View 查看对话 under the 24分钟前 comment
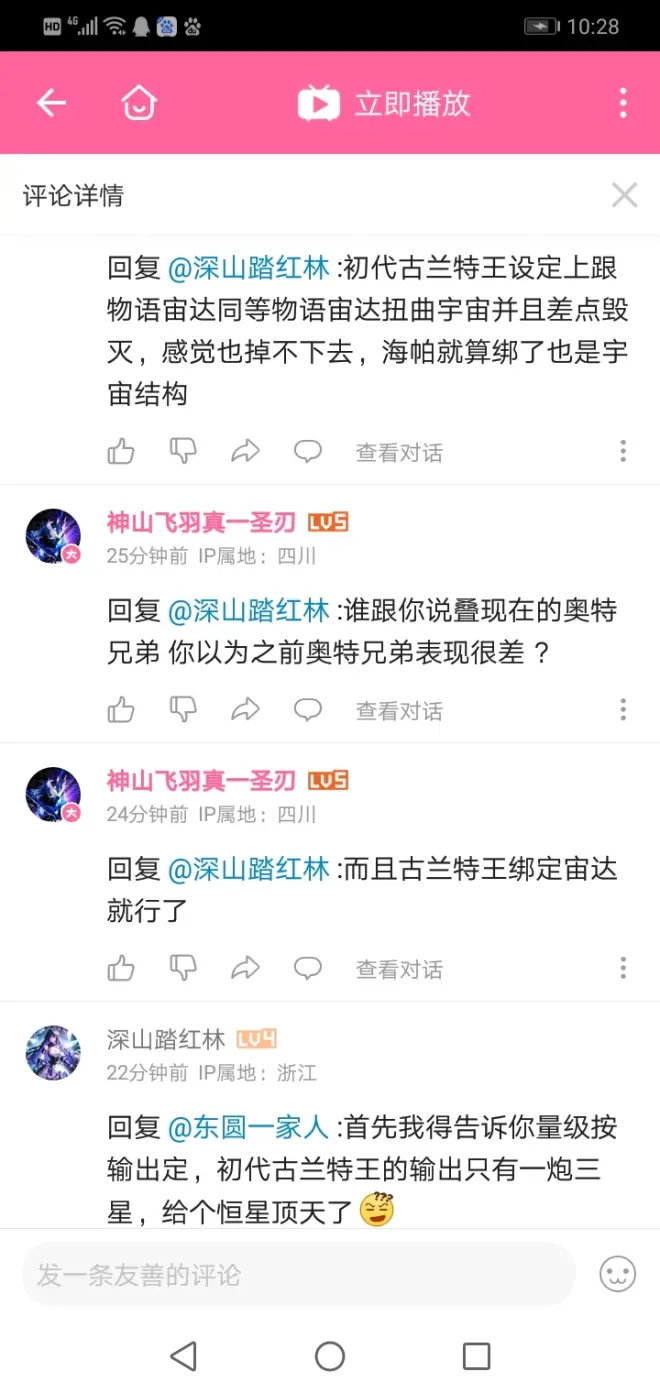Screen dimensions: 660x1393 click(399, 969)
